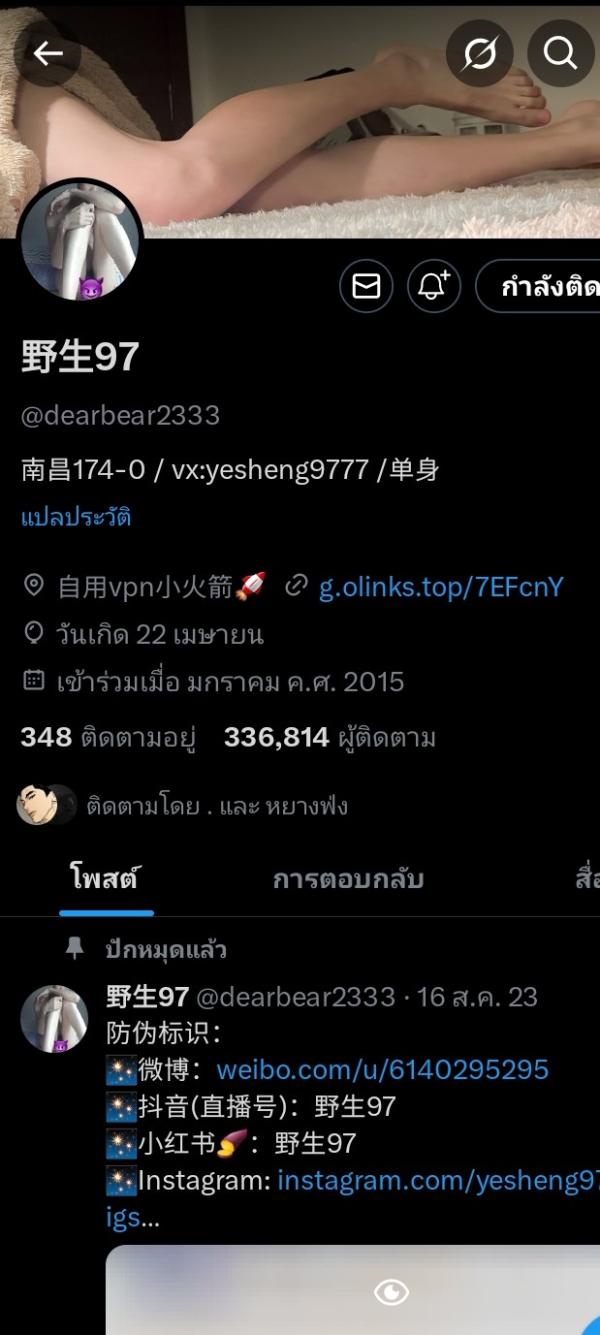This screenshot has width=600, height=1335.
Task: Enable post notifications with bell icon
Action: point(433,287)
